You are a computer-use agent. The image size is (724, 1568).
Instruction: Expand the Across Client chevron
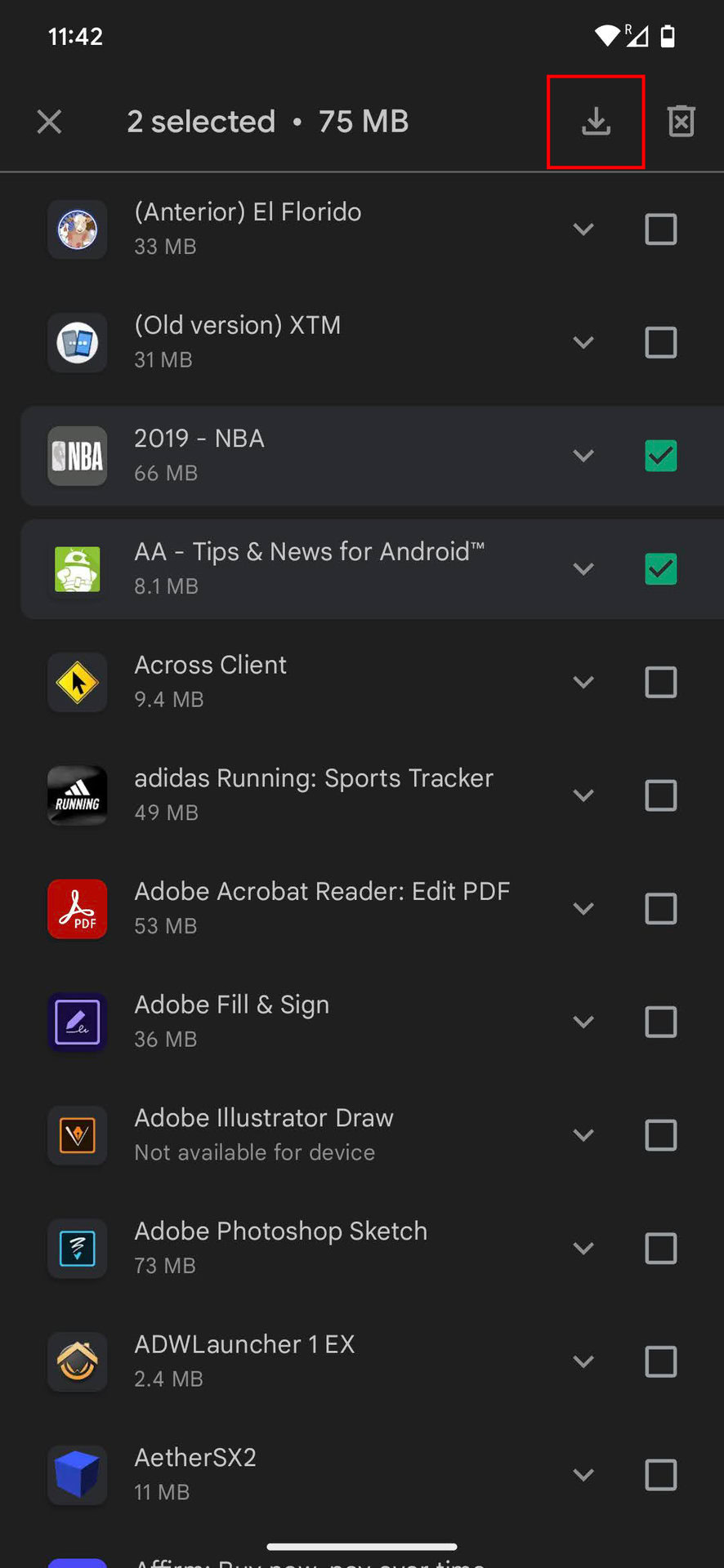pos(583,682)
